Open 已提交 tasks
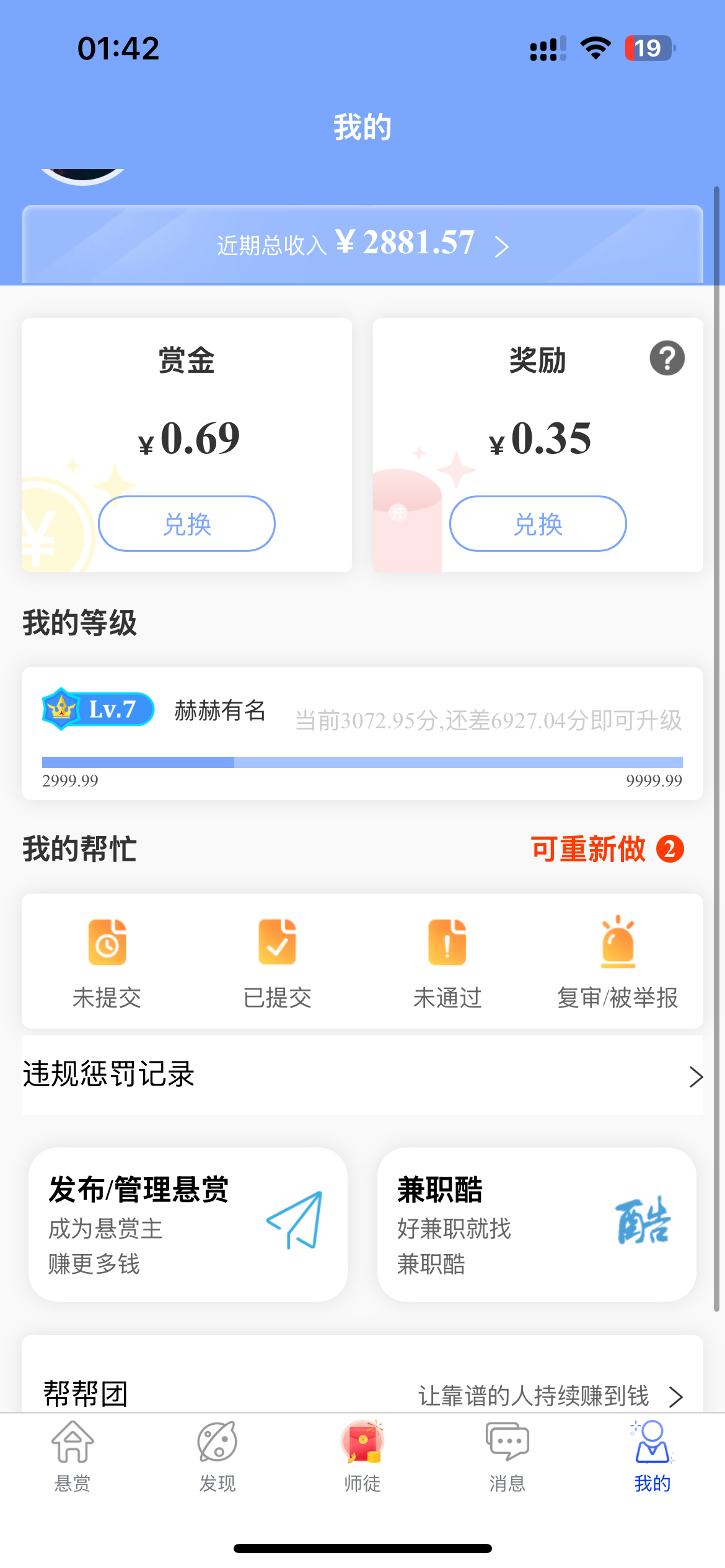The width and height of the screenshot is (725, 1568). [277, 962]
